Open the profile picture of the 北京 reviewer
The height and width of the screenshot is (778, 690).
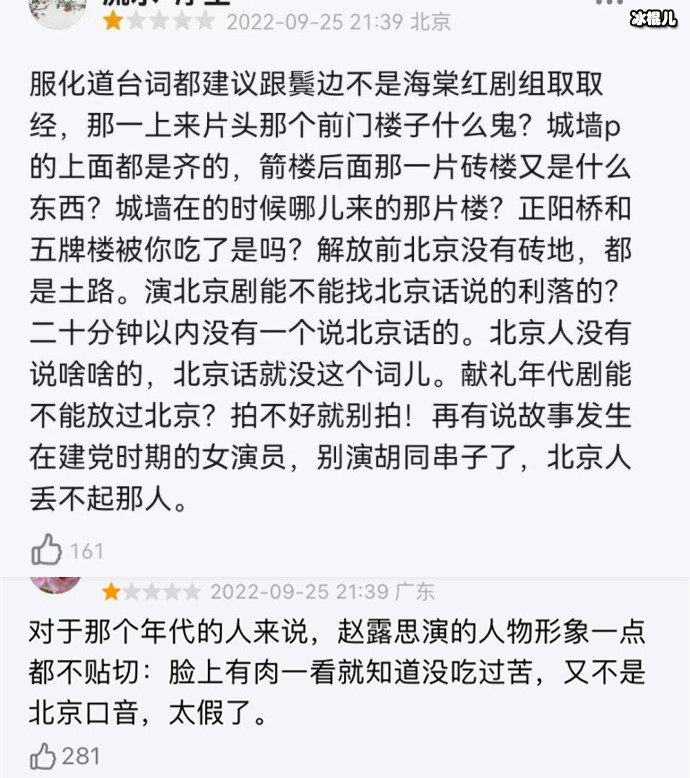55,12
